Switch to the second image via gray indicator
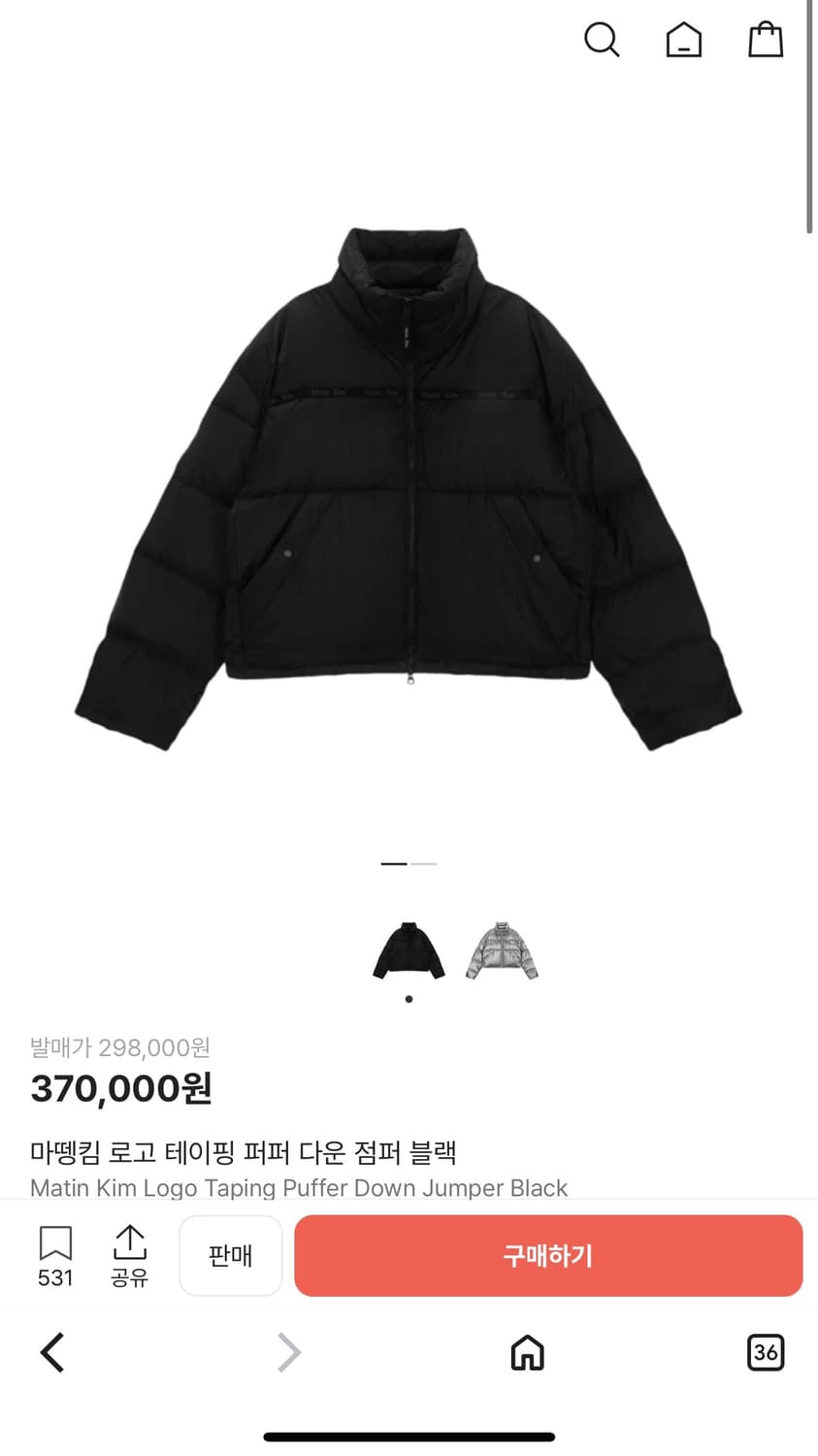Image resolution: width=818 pixels, height=1456 pixels. 423,863
